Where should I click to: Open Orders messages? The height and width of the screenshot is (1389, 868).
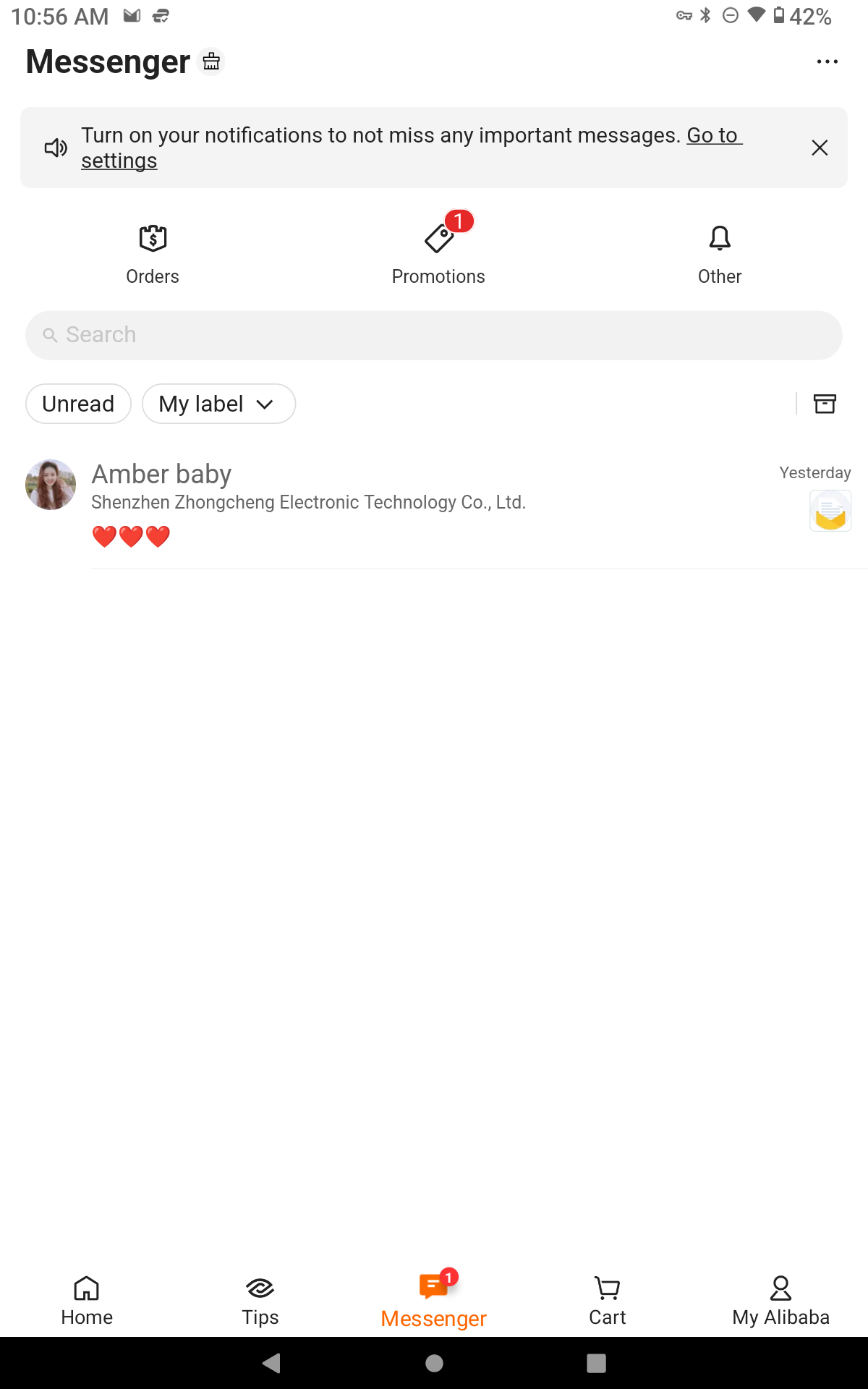[x=153, y=255]
